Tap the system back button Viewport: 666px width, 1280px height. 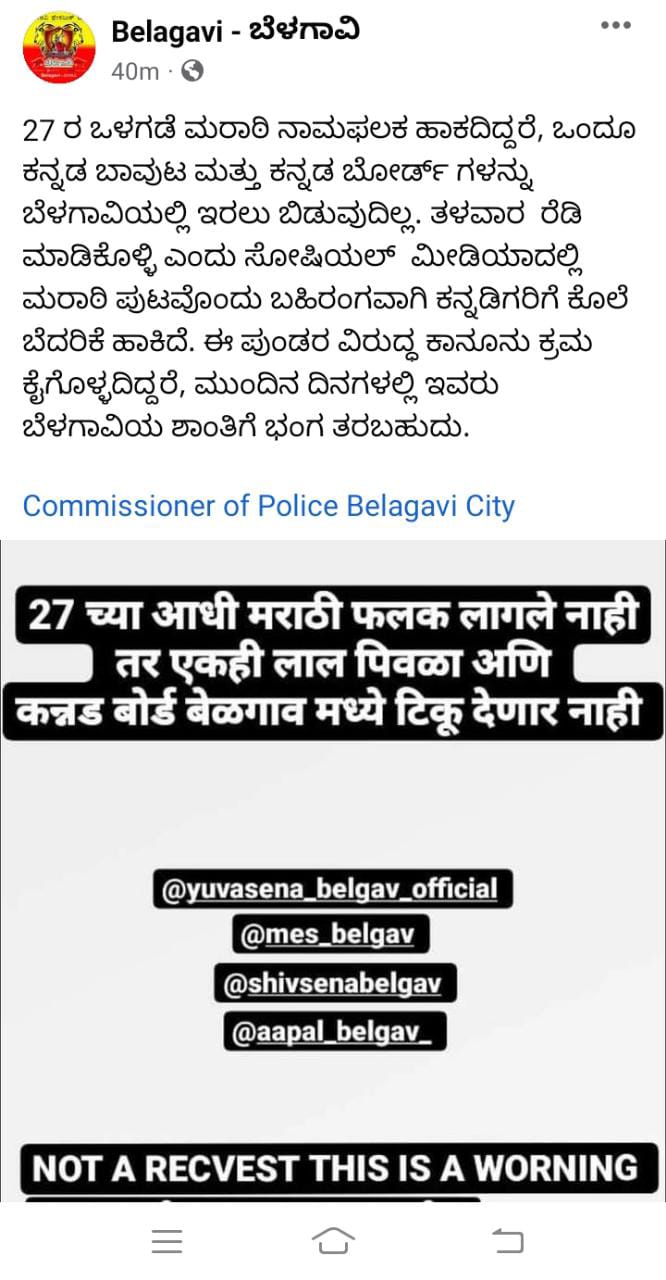pos(508,1241)
